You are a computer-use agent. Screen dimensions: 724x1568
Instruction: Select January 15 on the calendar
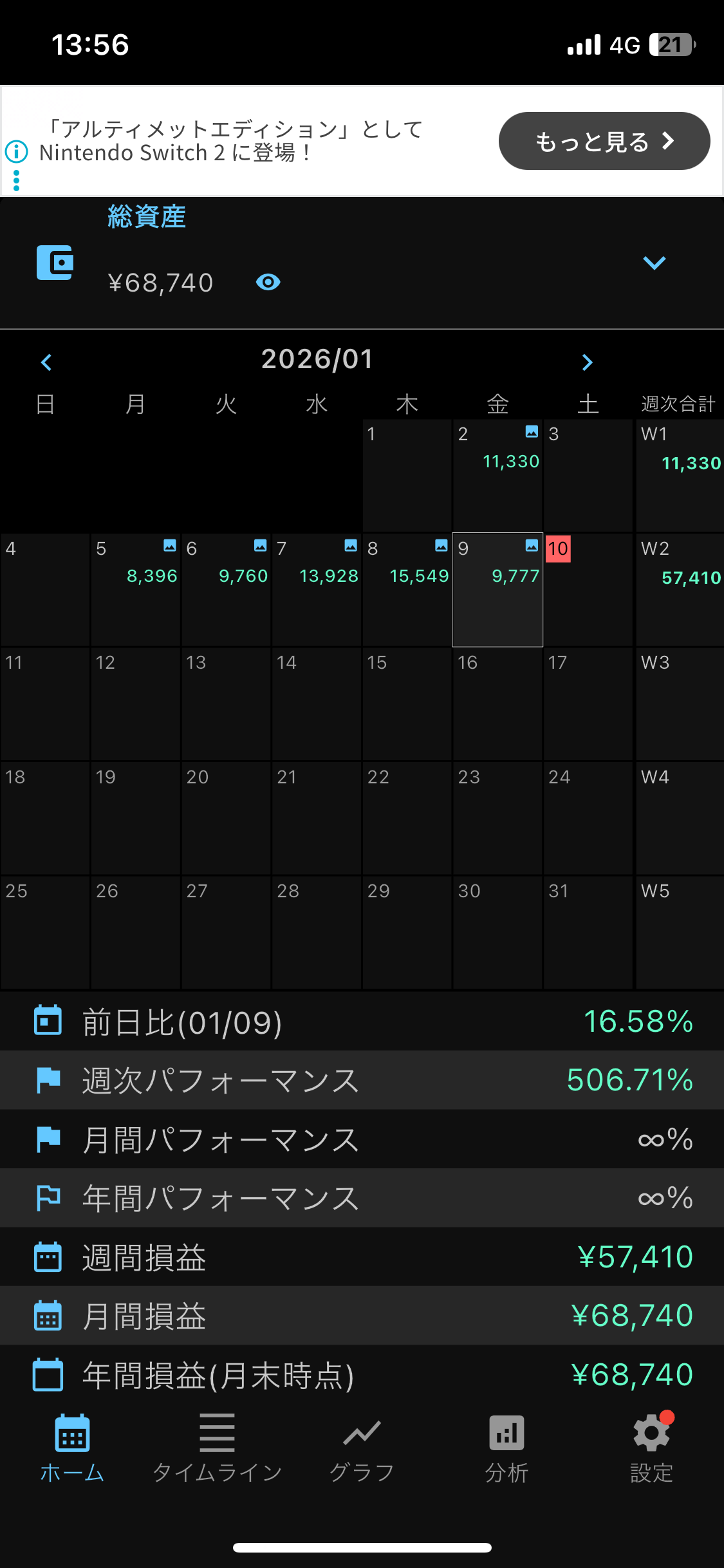(x=407, y=704)
